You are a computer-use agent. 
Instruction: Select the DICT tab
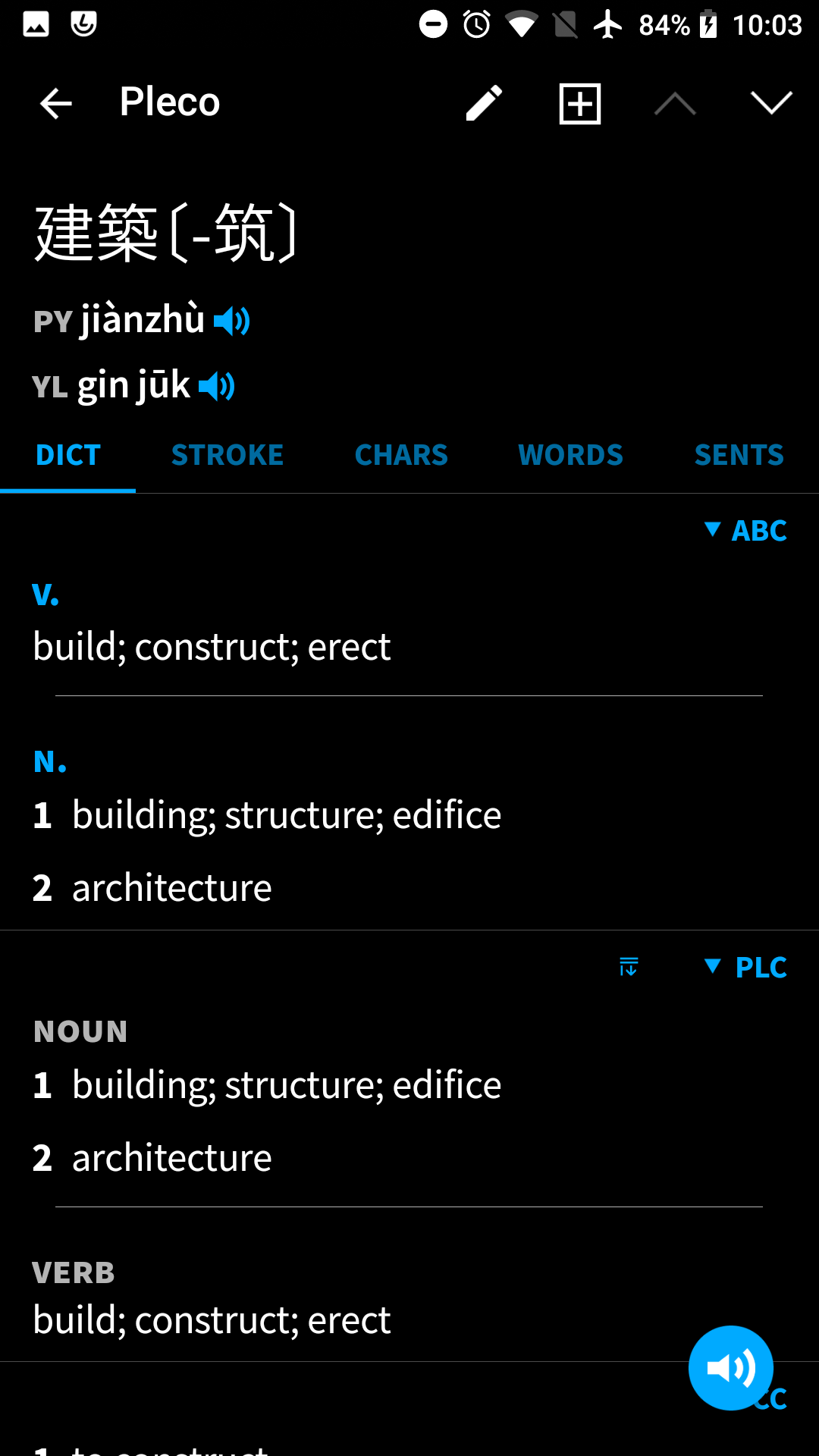pyautogui.click(x=68, y=455)
